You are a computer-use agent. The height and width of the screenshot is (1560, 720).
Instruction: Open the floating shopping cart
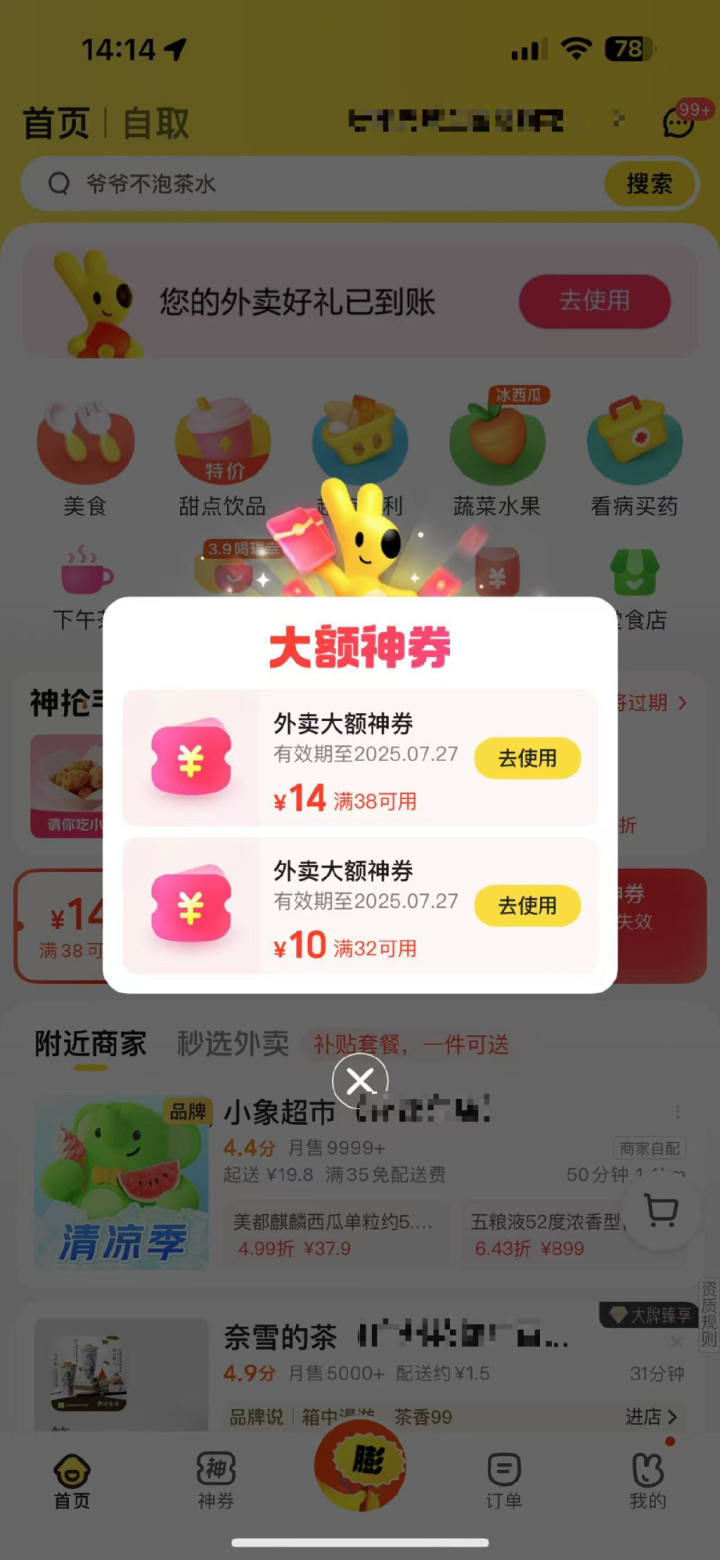click(660, 1211)
